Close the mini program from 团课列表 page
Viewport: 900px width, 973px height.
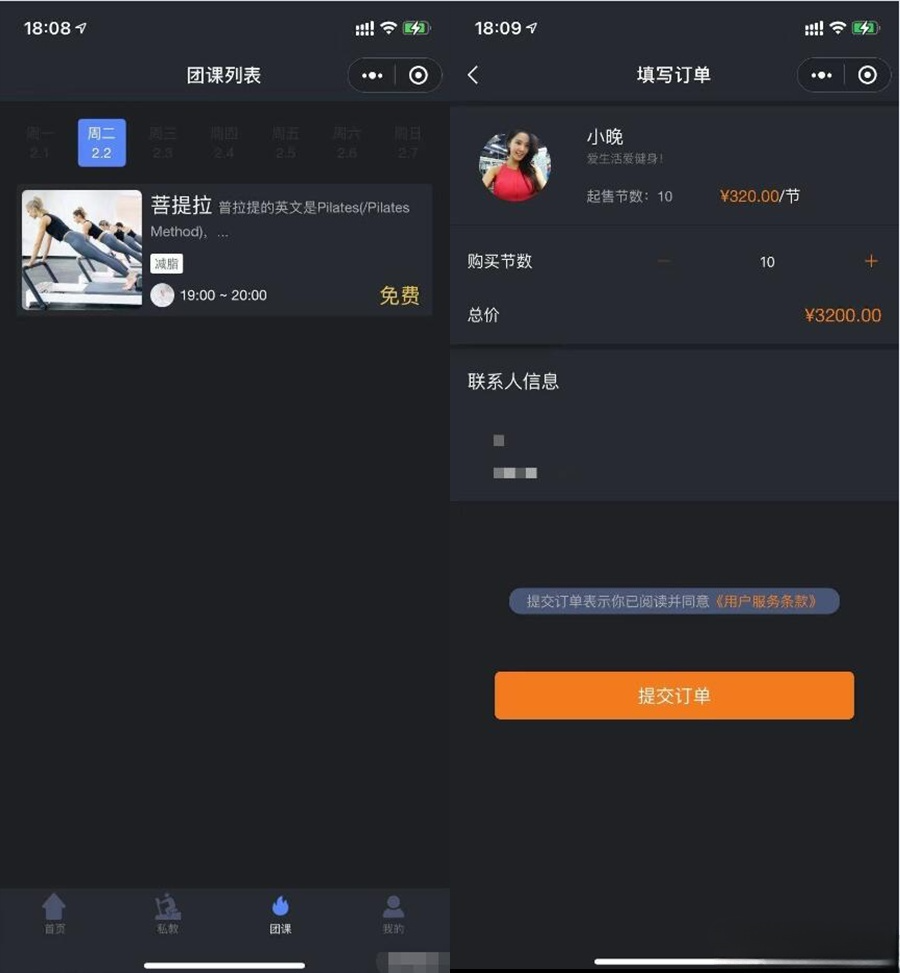coord(419,75)
